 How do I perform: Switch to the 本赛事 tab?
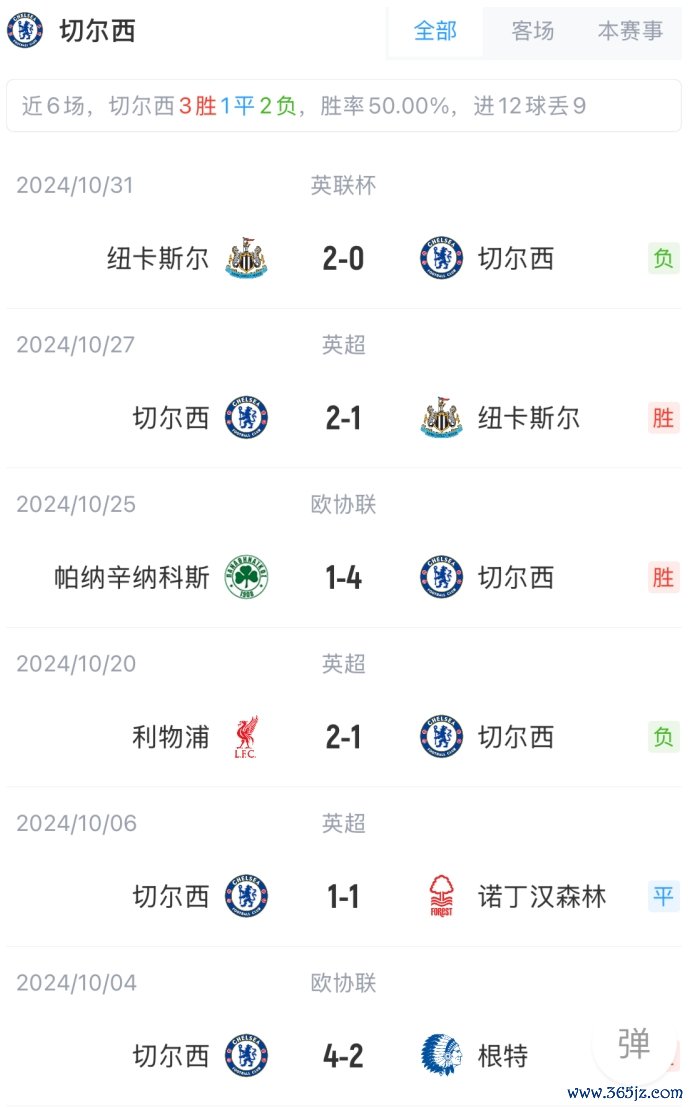[630, 31]
